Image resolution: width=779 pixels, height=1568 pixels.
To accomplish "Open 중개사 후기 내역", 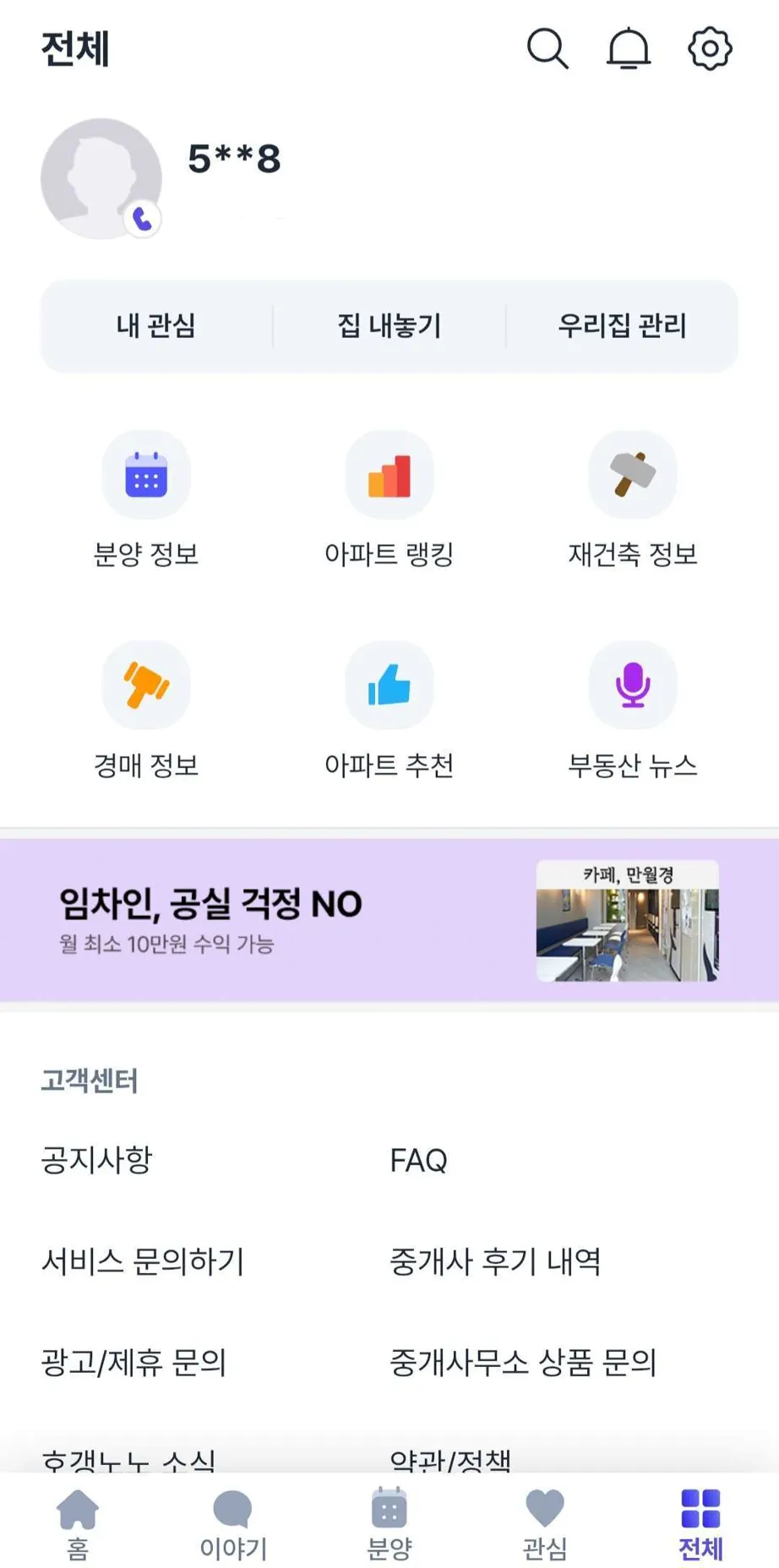I will coord(495,1261).
